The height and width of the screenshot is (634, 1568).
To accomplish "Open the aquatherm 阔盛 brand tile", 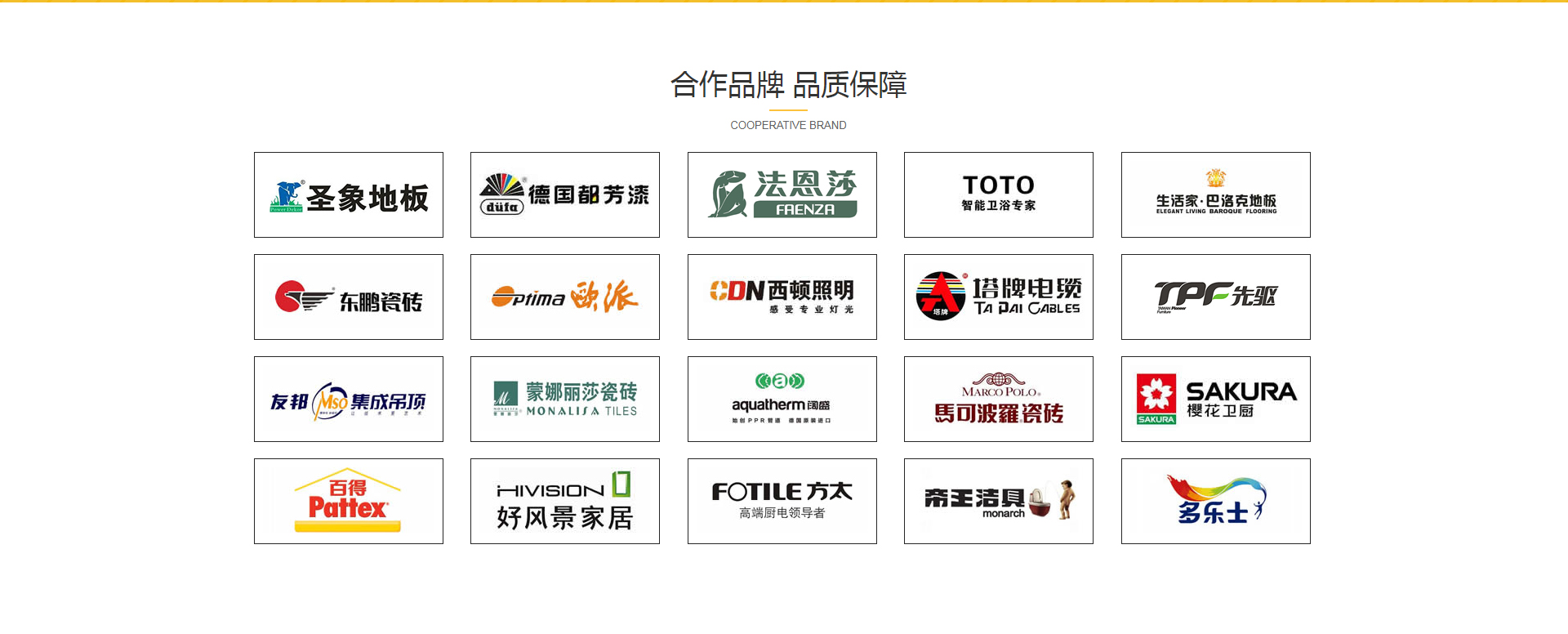I will 782,400.
